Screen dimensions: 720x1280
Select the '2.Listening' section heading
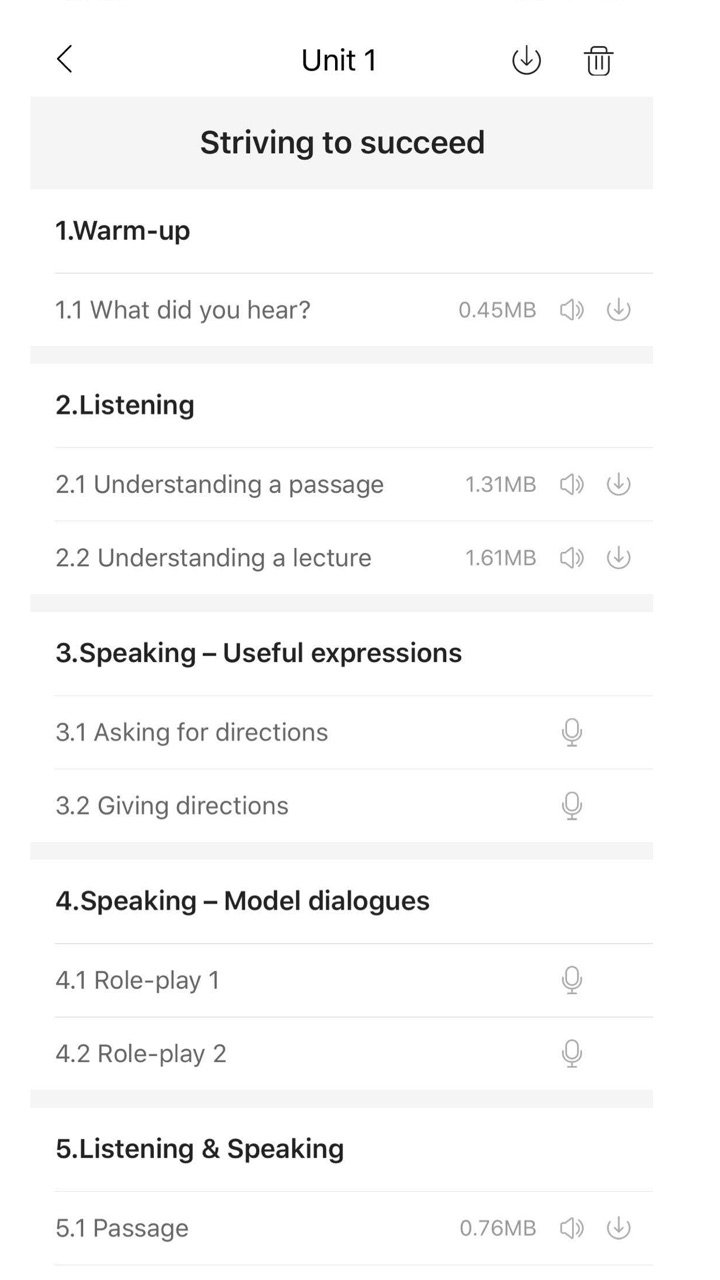pyautogui.click(x=124, y=404)
